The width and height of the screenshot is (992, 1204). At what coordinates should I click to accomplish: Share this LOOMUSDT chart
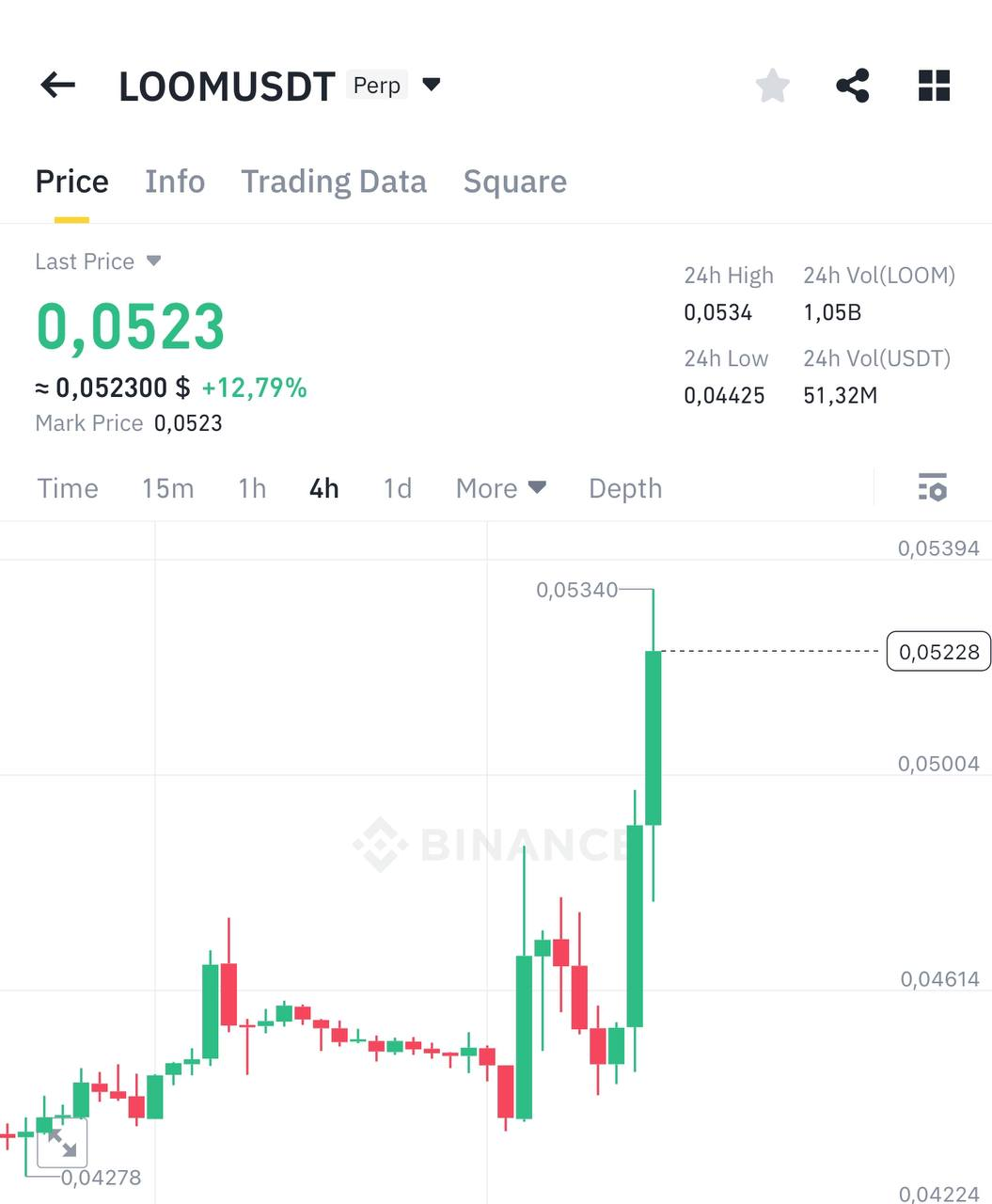point(852,86)
